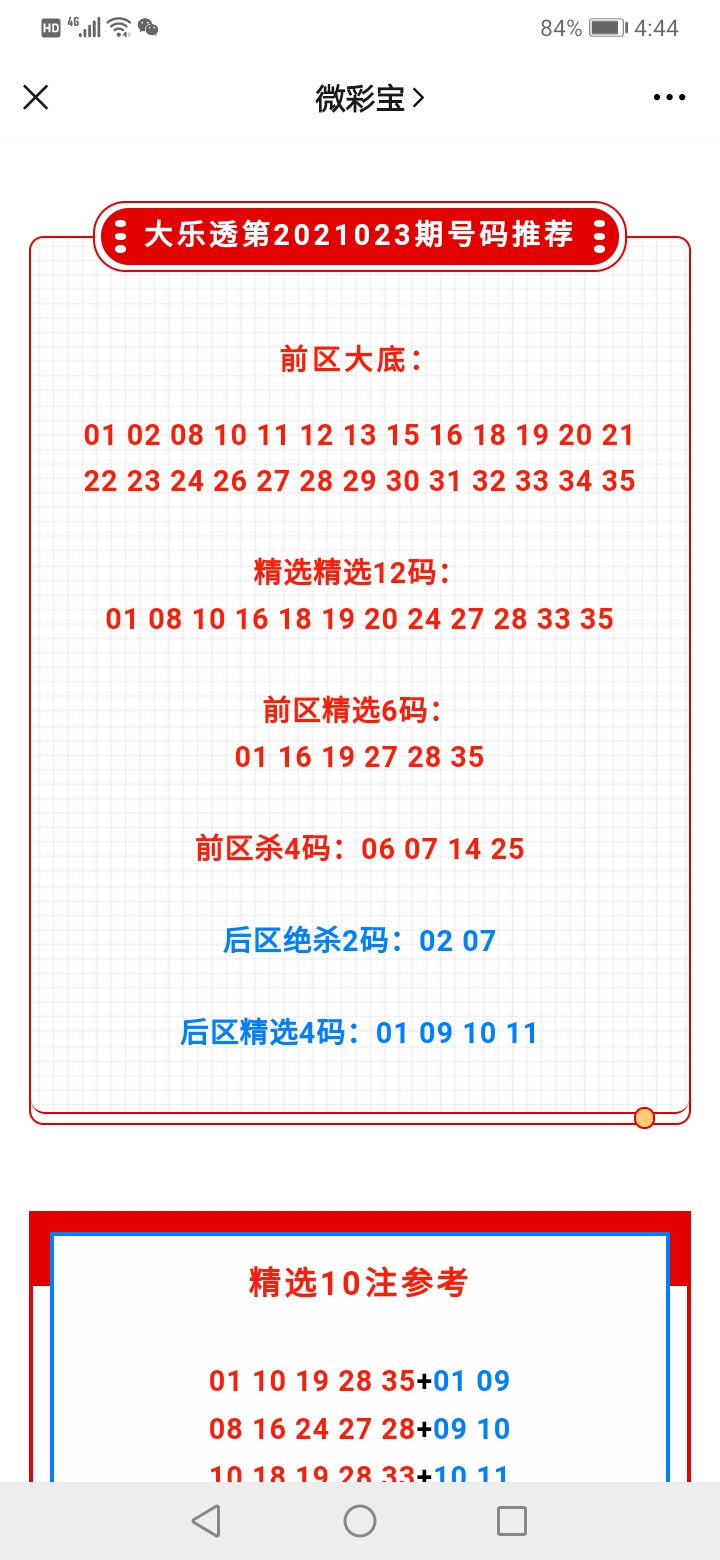The height and width of the screenshot is (1560, 720).
Task: Go back using the system back button
Action: click(x=206, y=1521)
